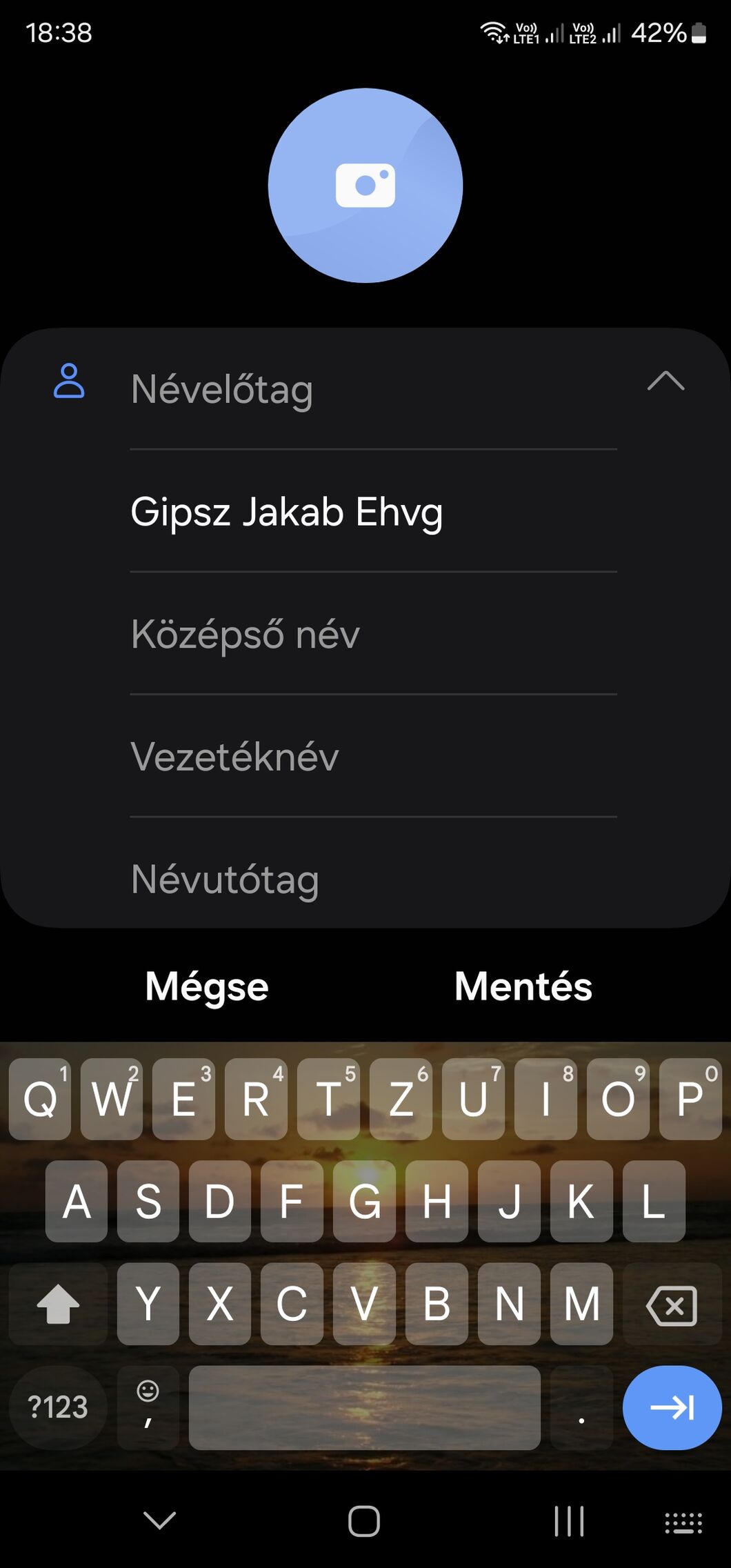Cancel editing with Mégse
The width and height of the screenshot is (731, 1568).
pyautogui.click(x=207, y=986)
